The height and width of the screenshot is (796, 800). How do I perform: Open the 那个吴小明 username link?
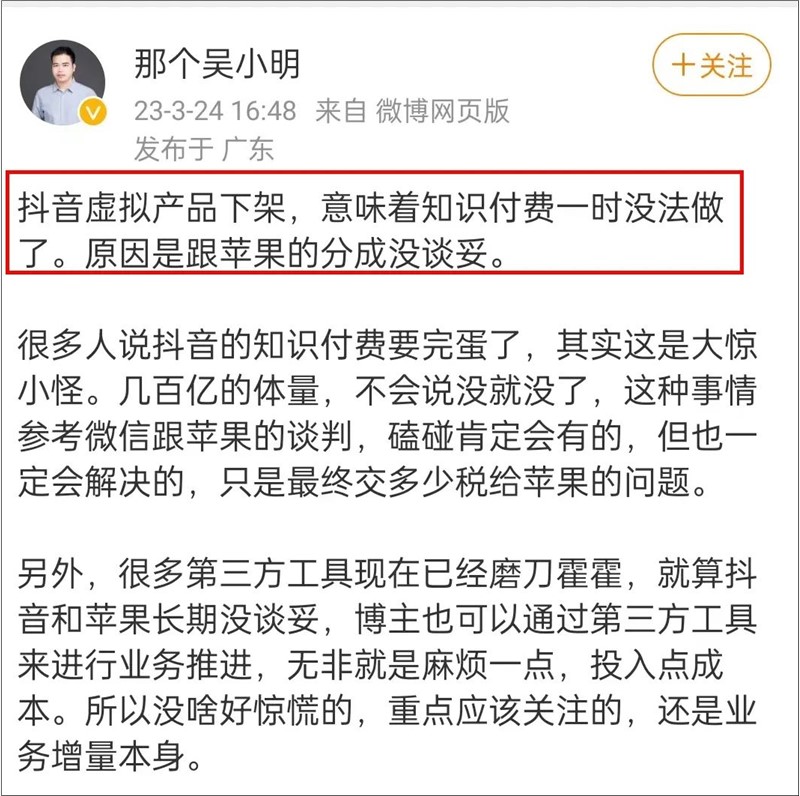(217, 66)
